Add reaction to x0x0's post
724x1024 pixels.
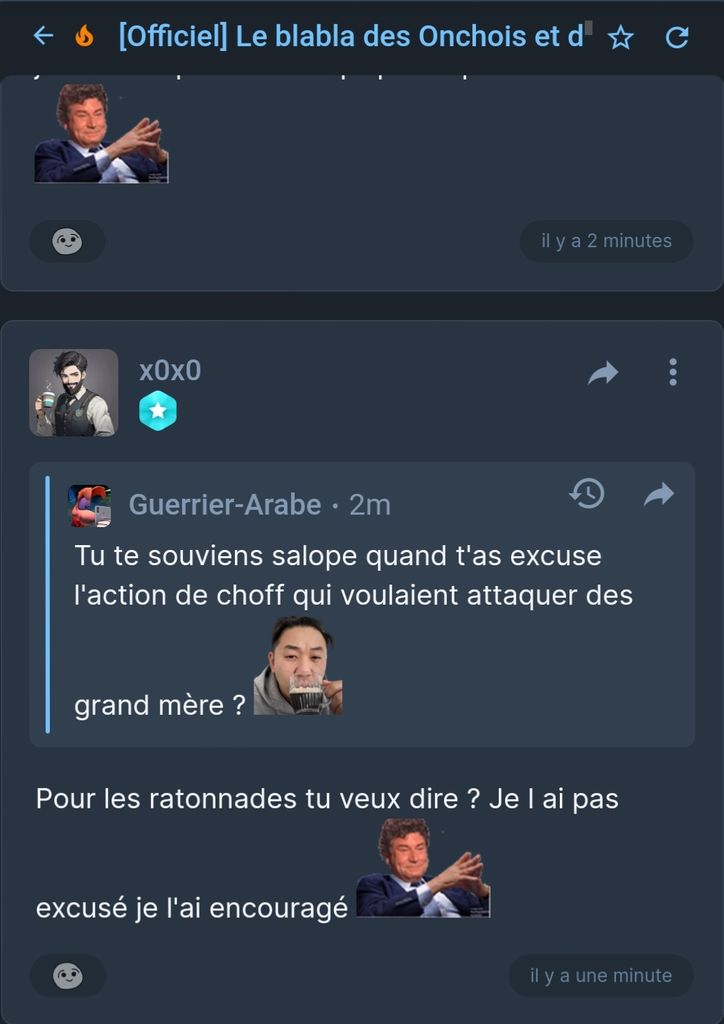pyautogui.click(x=67, y=975)
